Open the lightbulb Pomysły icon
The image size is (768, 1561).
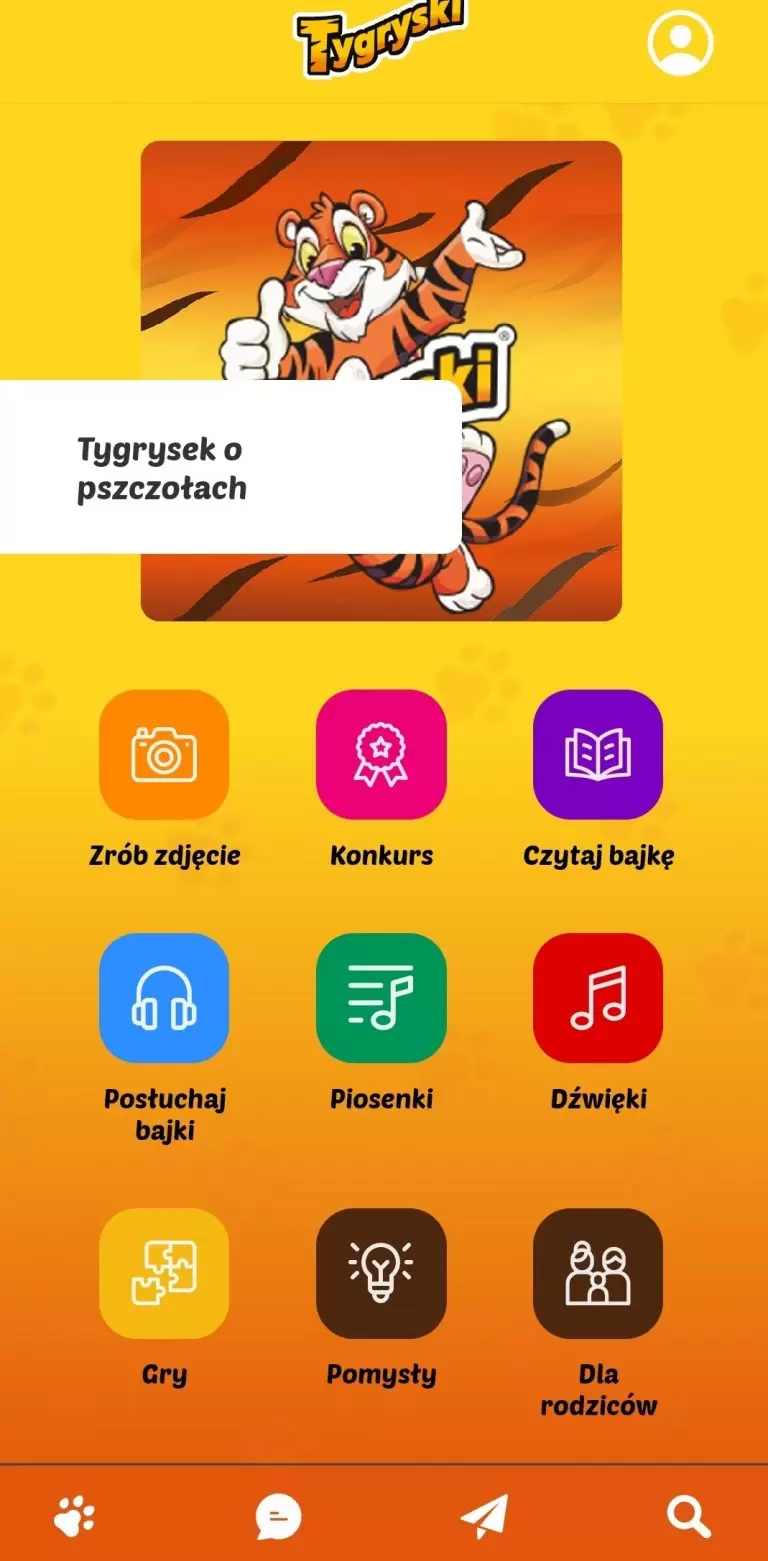click(x=381, y=1272)
